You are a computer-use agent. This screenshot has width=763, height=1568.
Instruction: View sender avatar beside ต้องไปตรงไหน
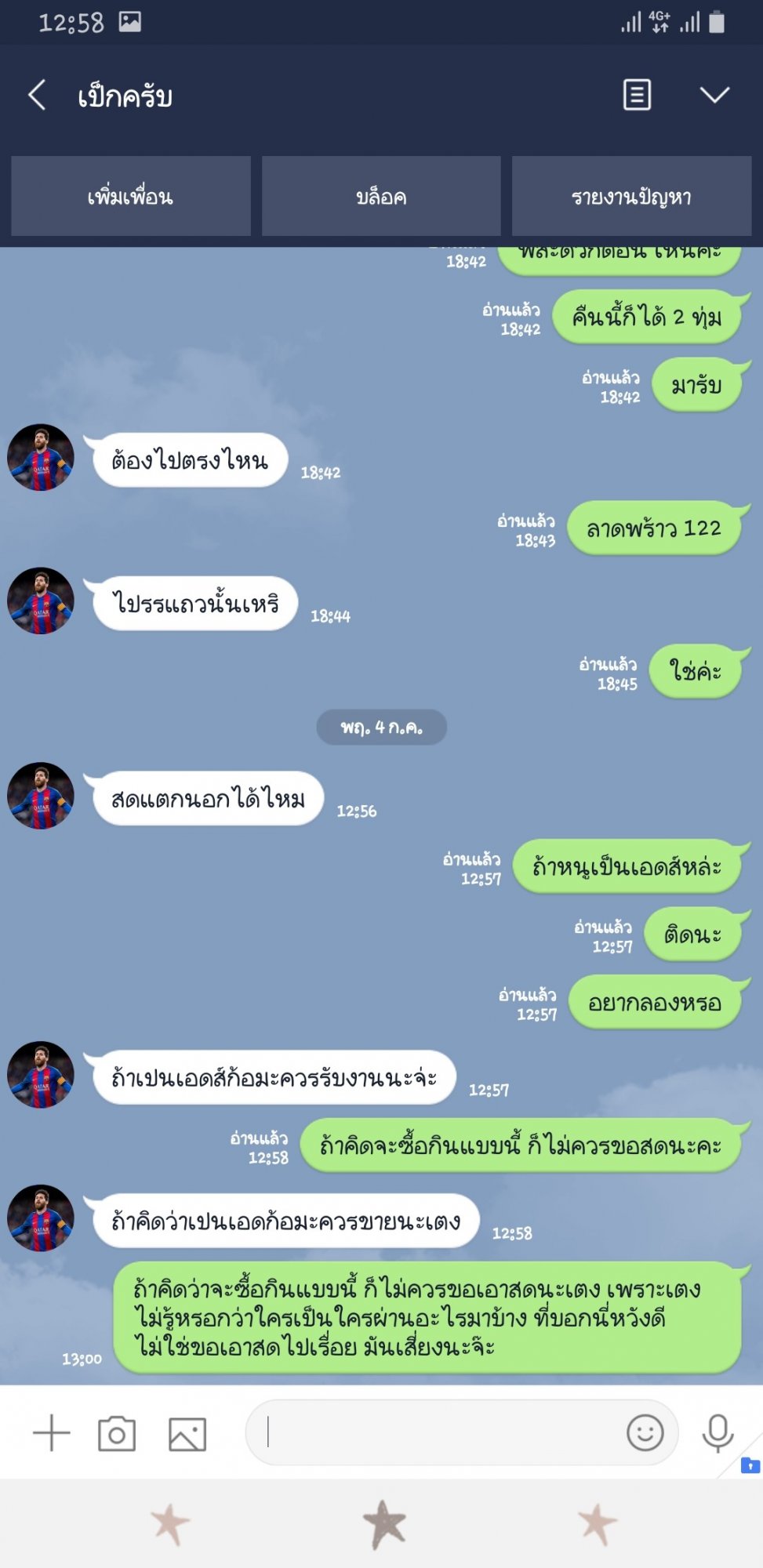coord(41,458)
